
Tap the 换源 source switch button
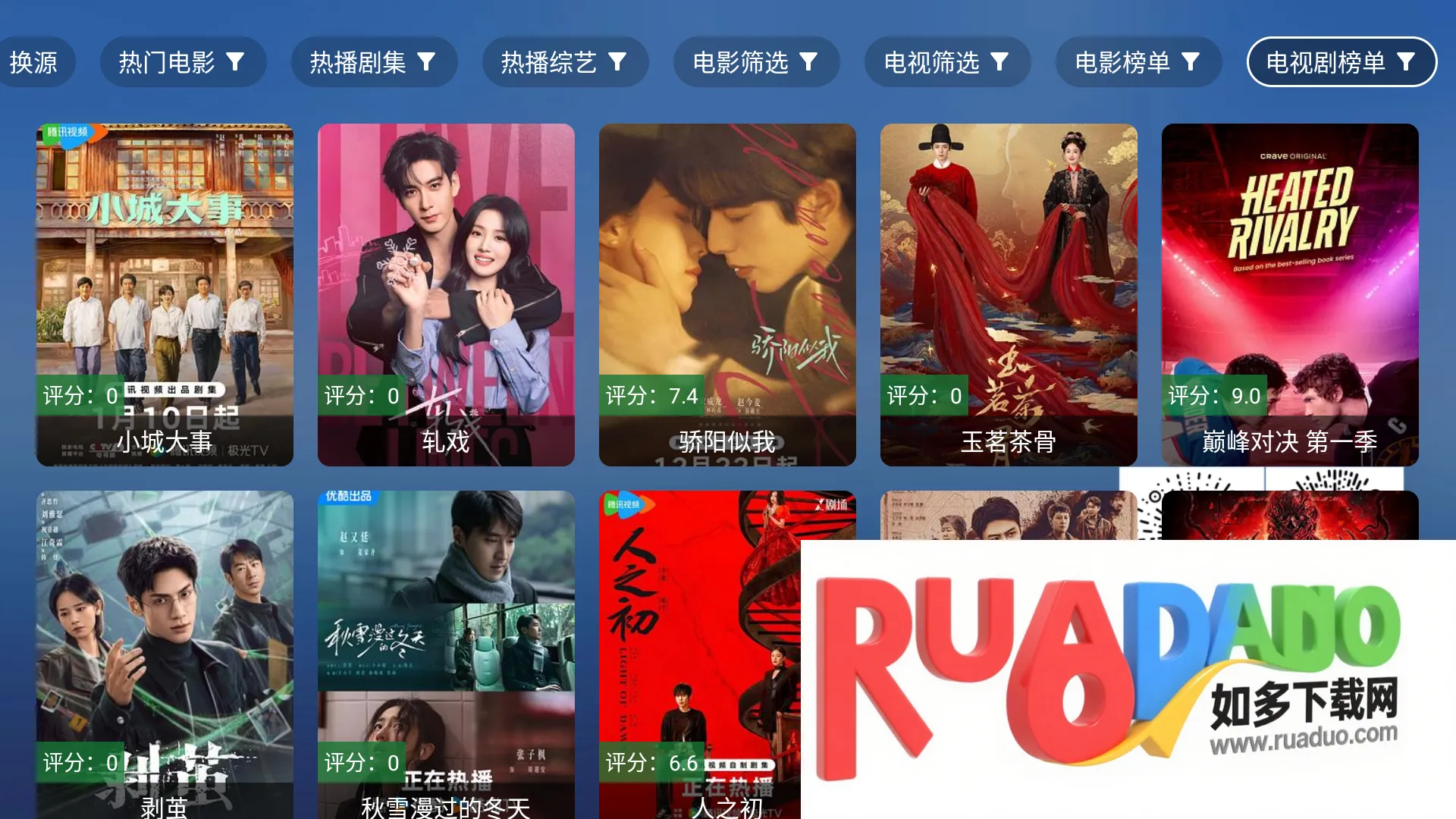[x=34, y=62]
